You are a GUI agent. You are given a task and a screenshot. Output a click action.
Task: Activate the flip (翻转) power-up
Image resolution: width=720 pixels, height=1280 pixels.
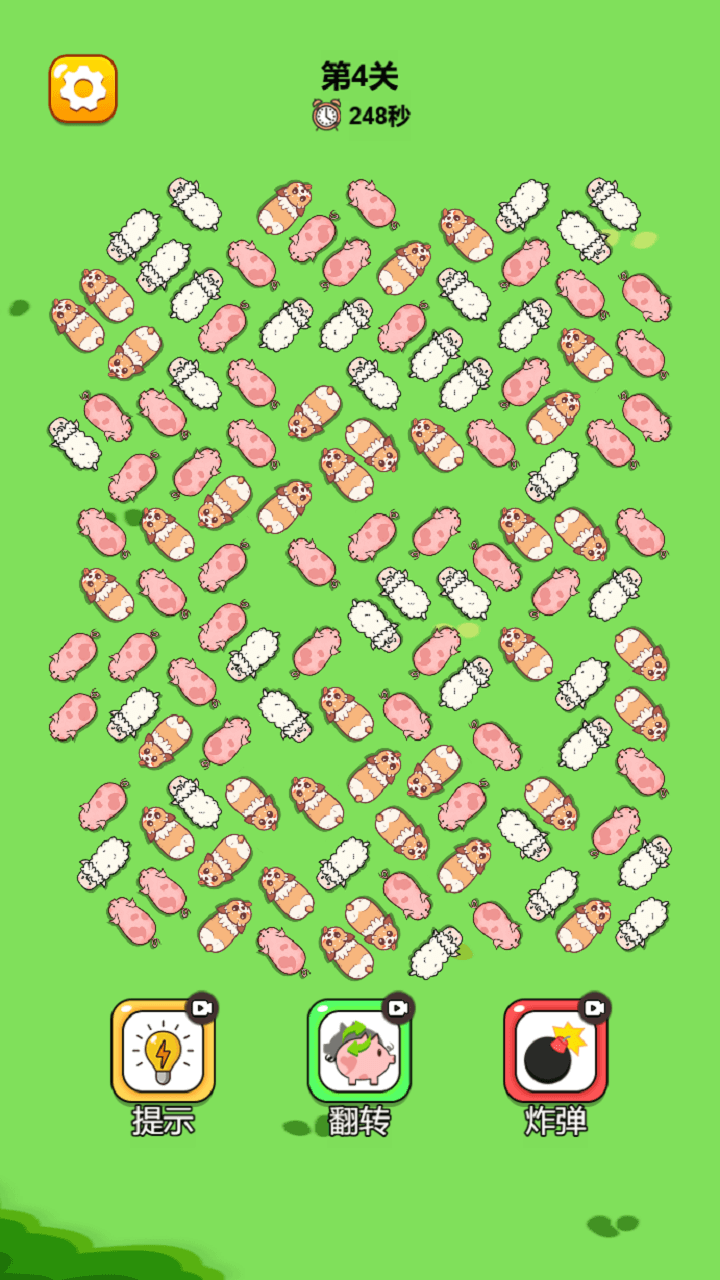coord(359,1052)
